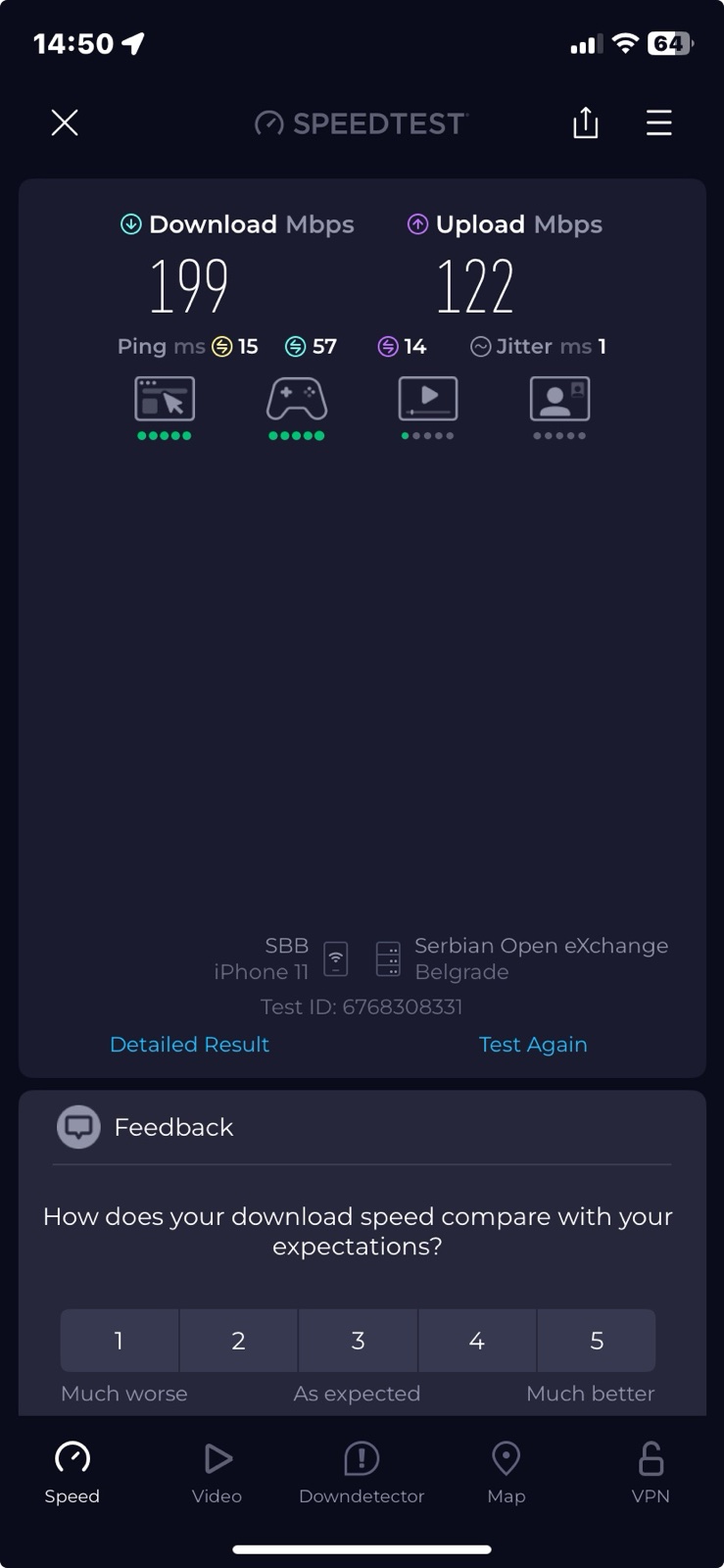Viewport: 724px width, 1568px height.
Task: Rate download speed as 4
Action: point(477,1340)
